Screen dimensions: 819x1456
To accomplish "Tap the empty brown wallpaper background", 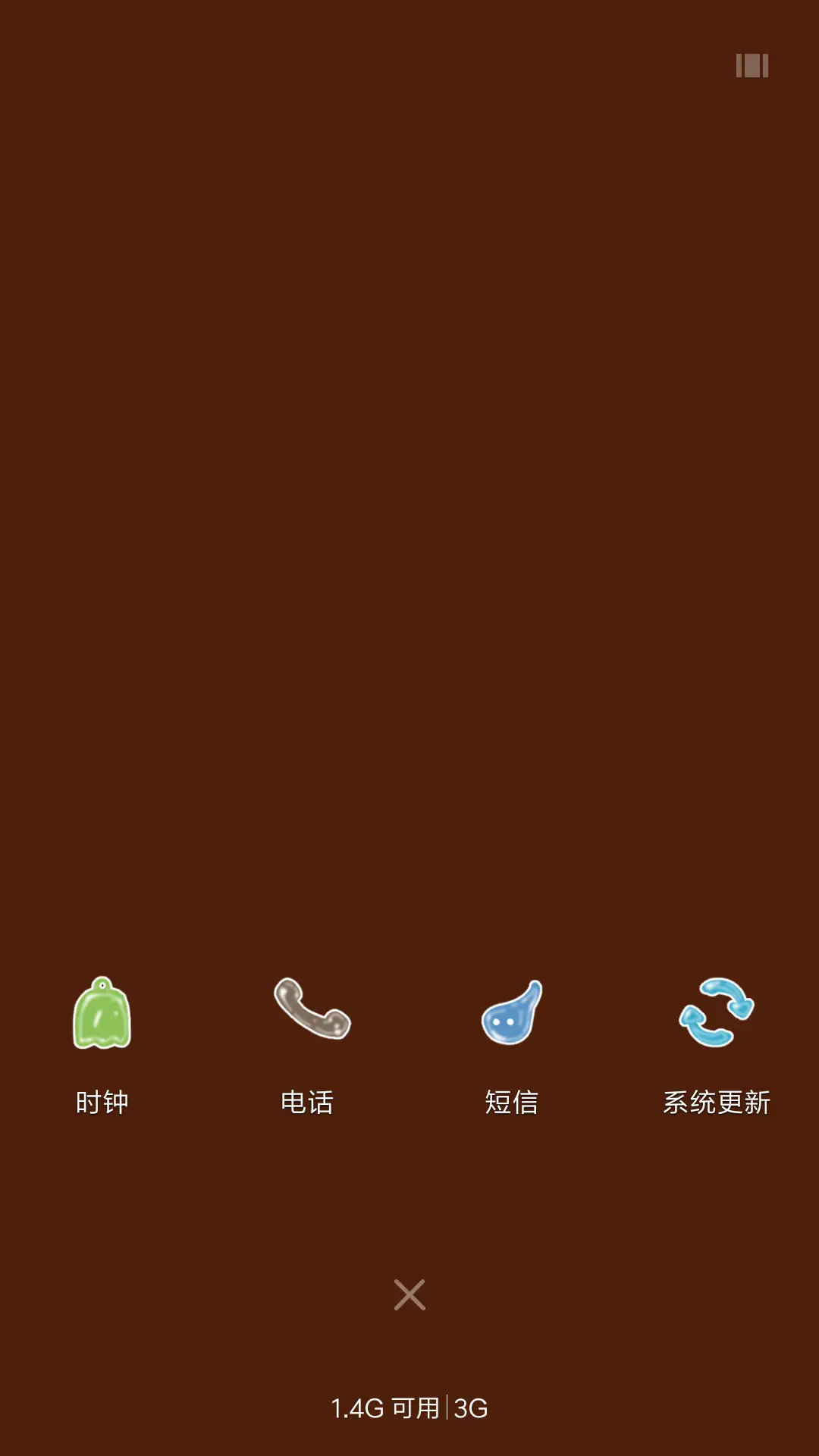I will click(409, 531).
